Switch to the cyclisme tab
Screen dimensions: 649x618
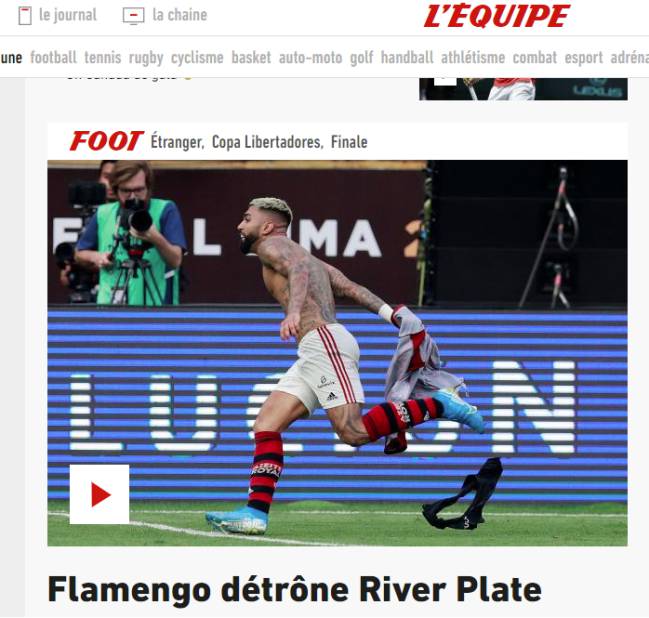(197, 58)
